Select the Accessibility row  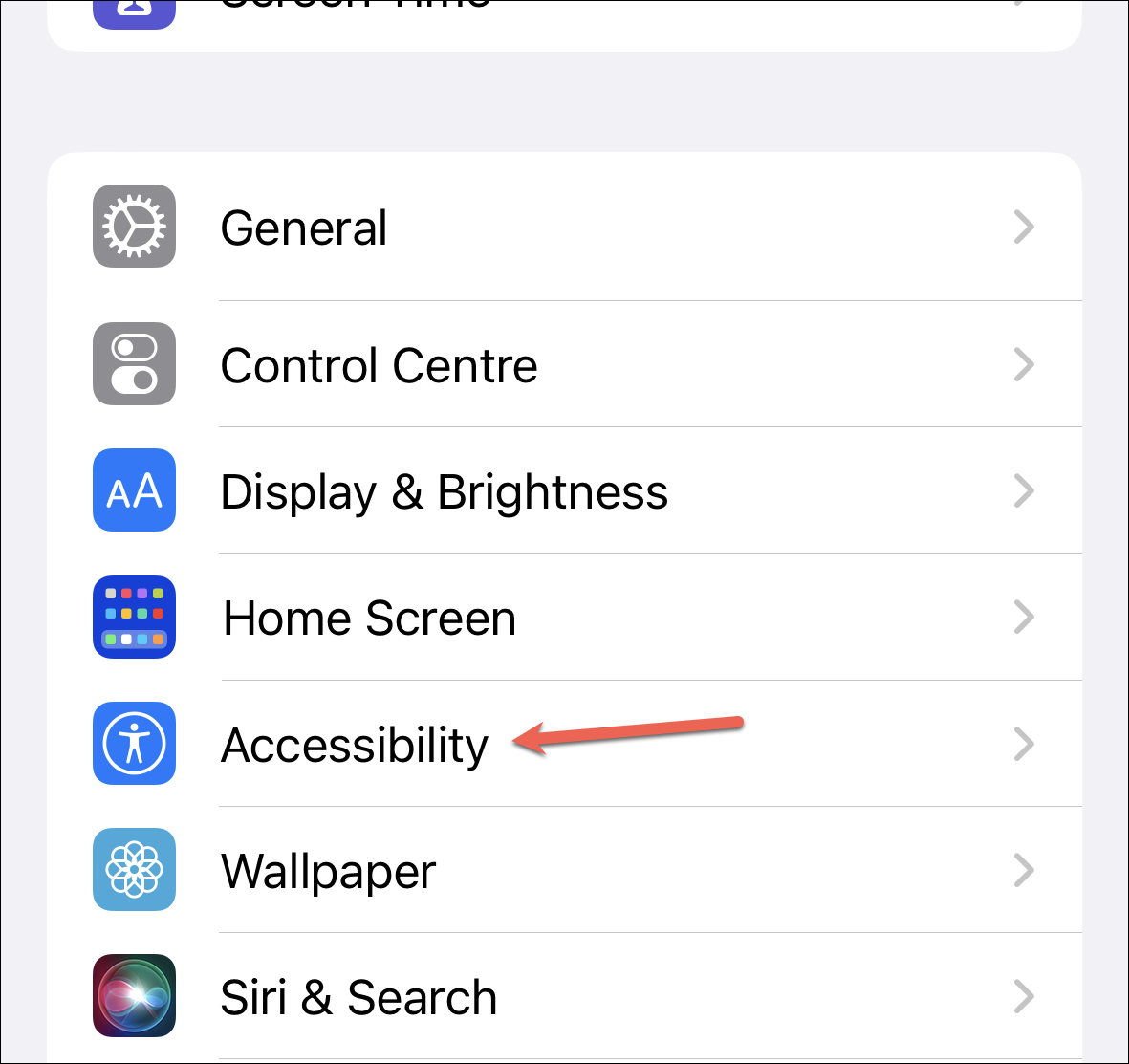[564, 744]
